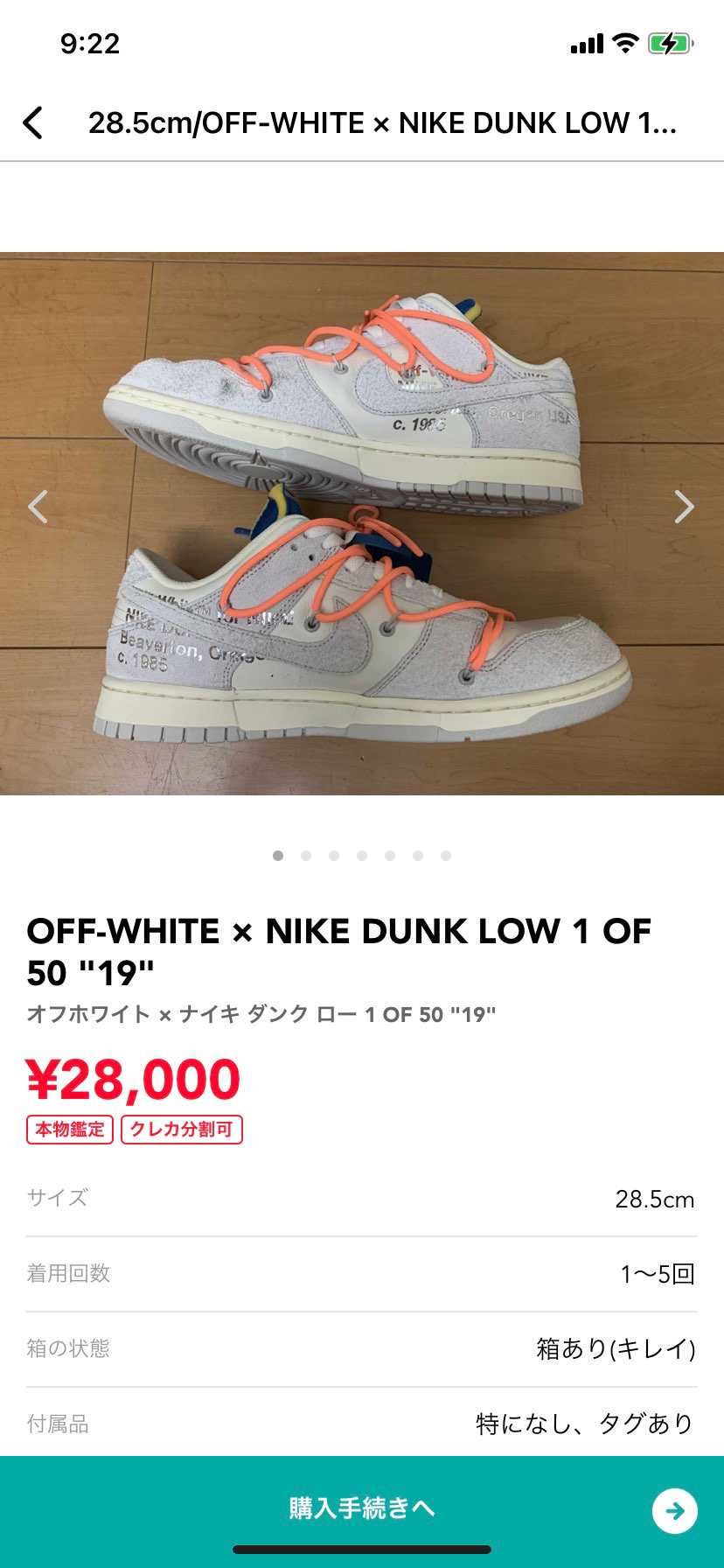Tap the 本物鑑定 authenticity badge

click(69, 1130)
